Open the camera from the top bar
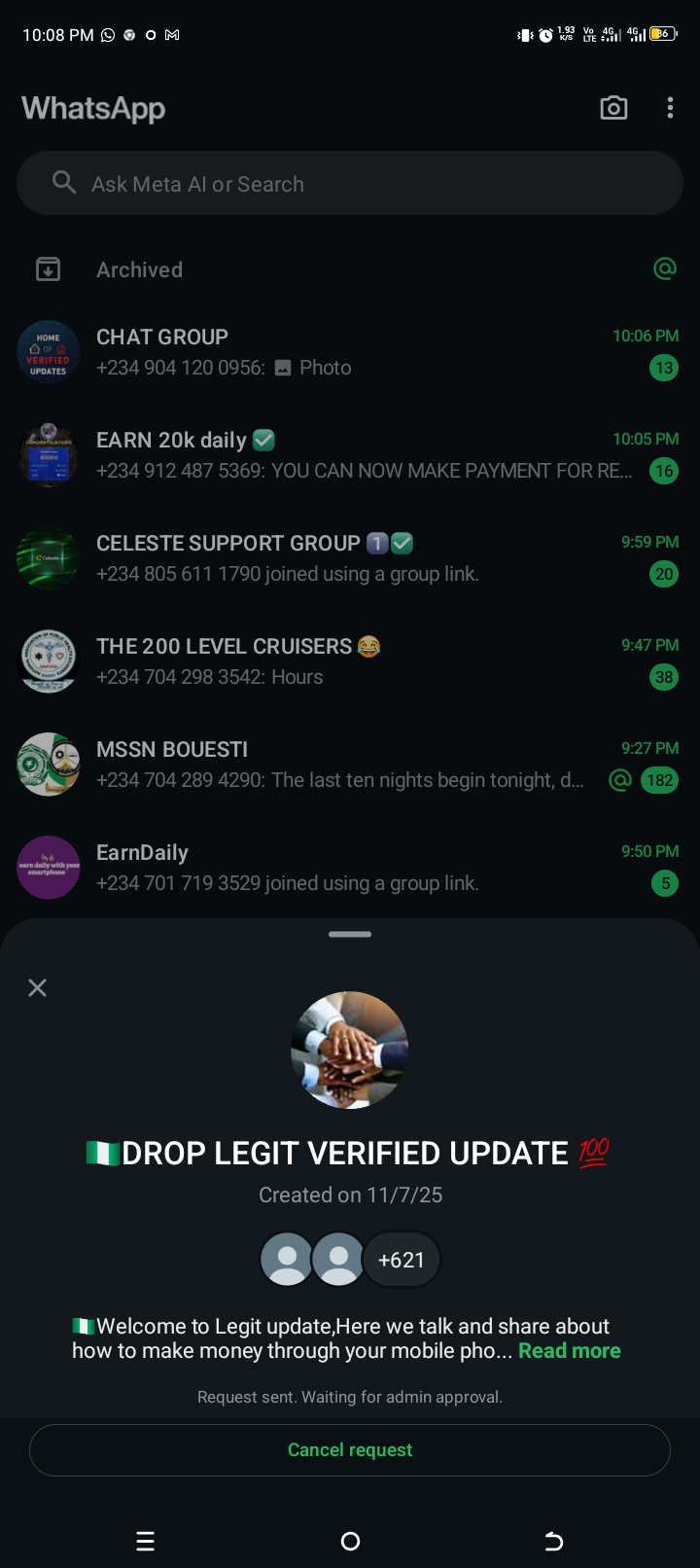Viewport: 700px width, 1568px height. 613,108
